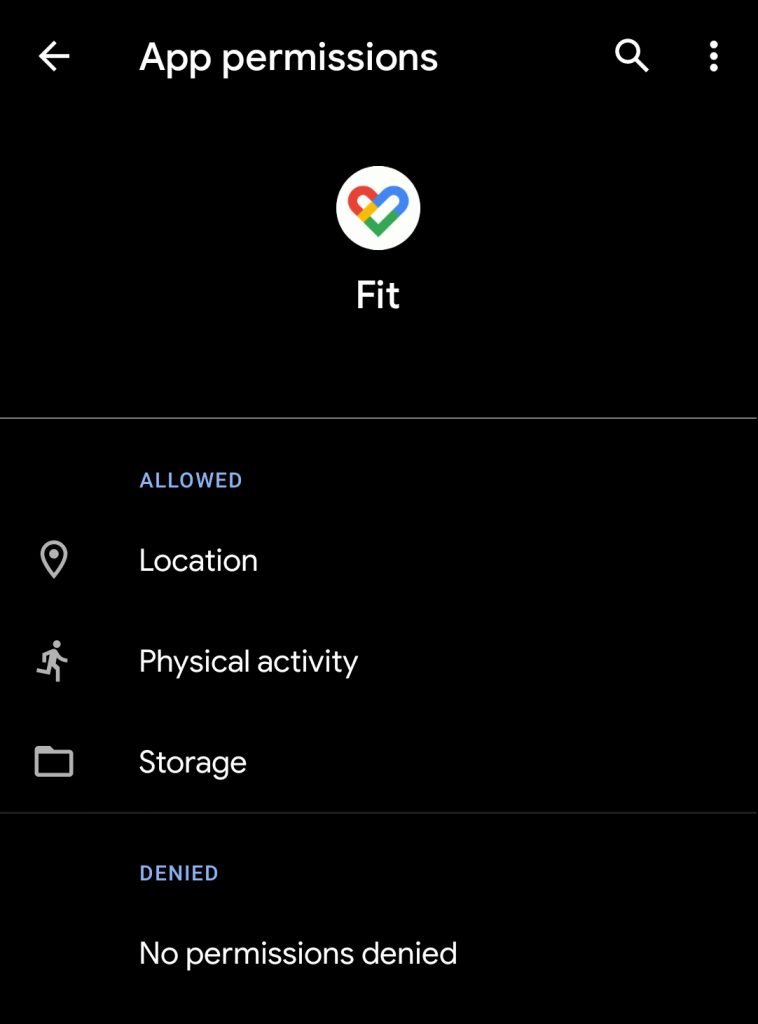This screenshot has height=1024, width=758.
Task: Open the Location permission
Action: click(198, 561)
